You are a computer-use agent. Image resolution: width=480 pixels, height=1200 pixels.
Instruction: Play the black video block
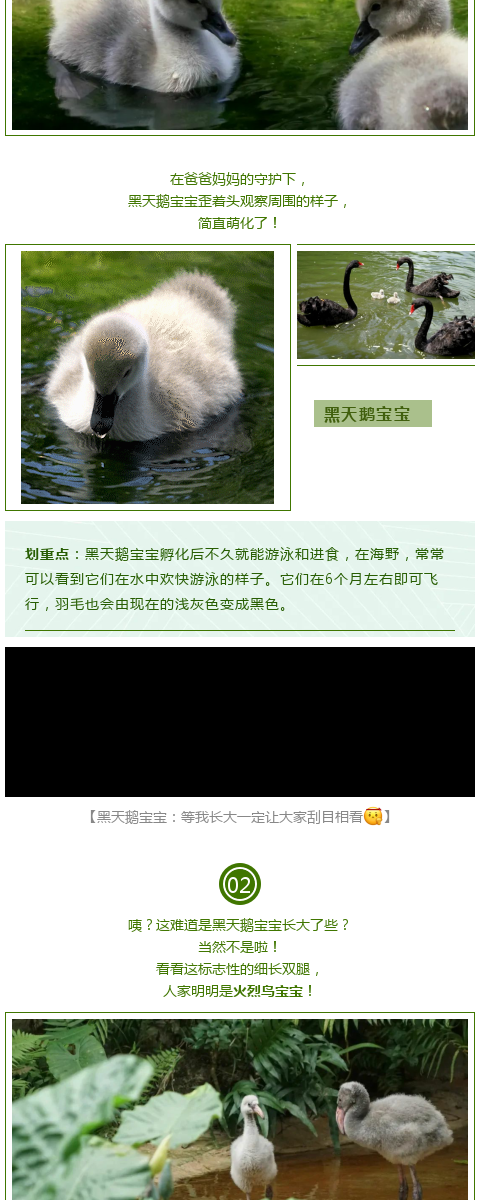click(240, 722)
